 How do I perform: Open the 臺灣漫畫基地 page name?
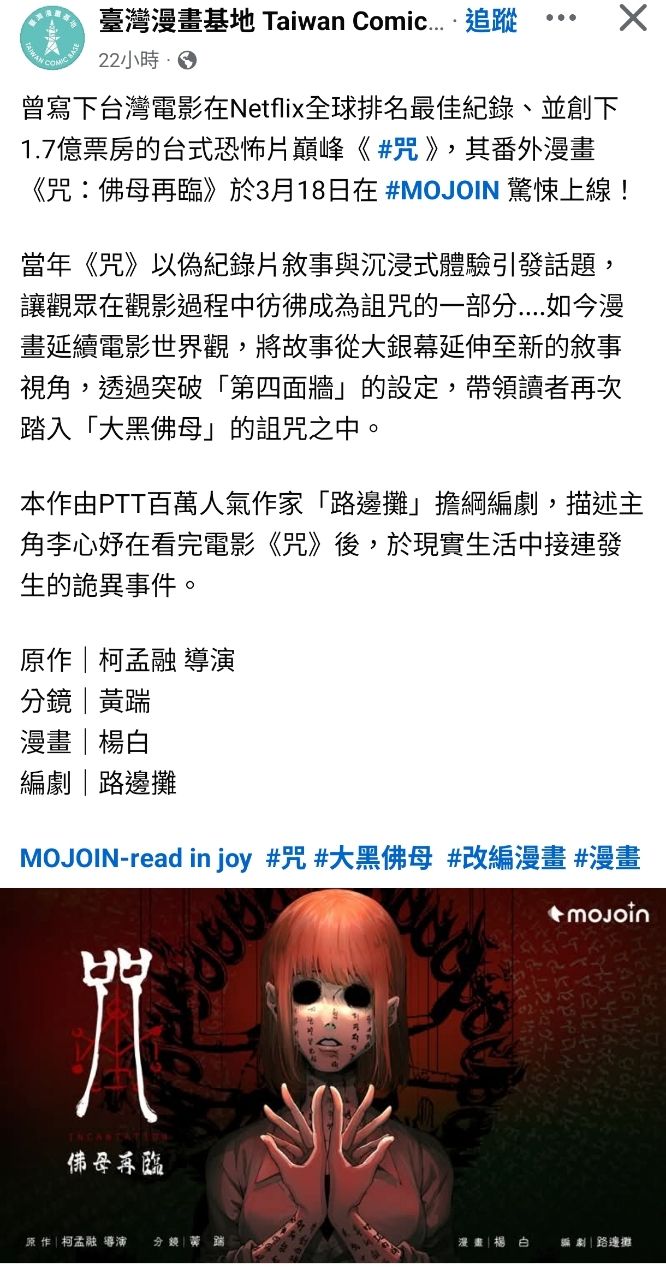(270, 21)
